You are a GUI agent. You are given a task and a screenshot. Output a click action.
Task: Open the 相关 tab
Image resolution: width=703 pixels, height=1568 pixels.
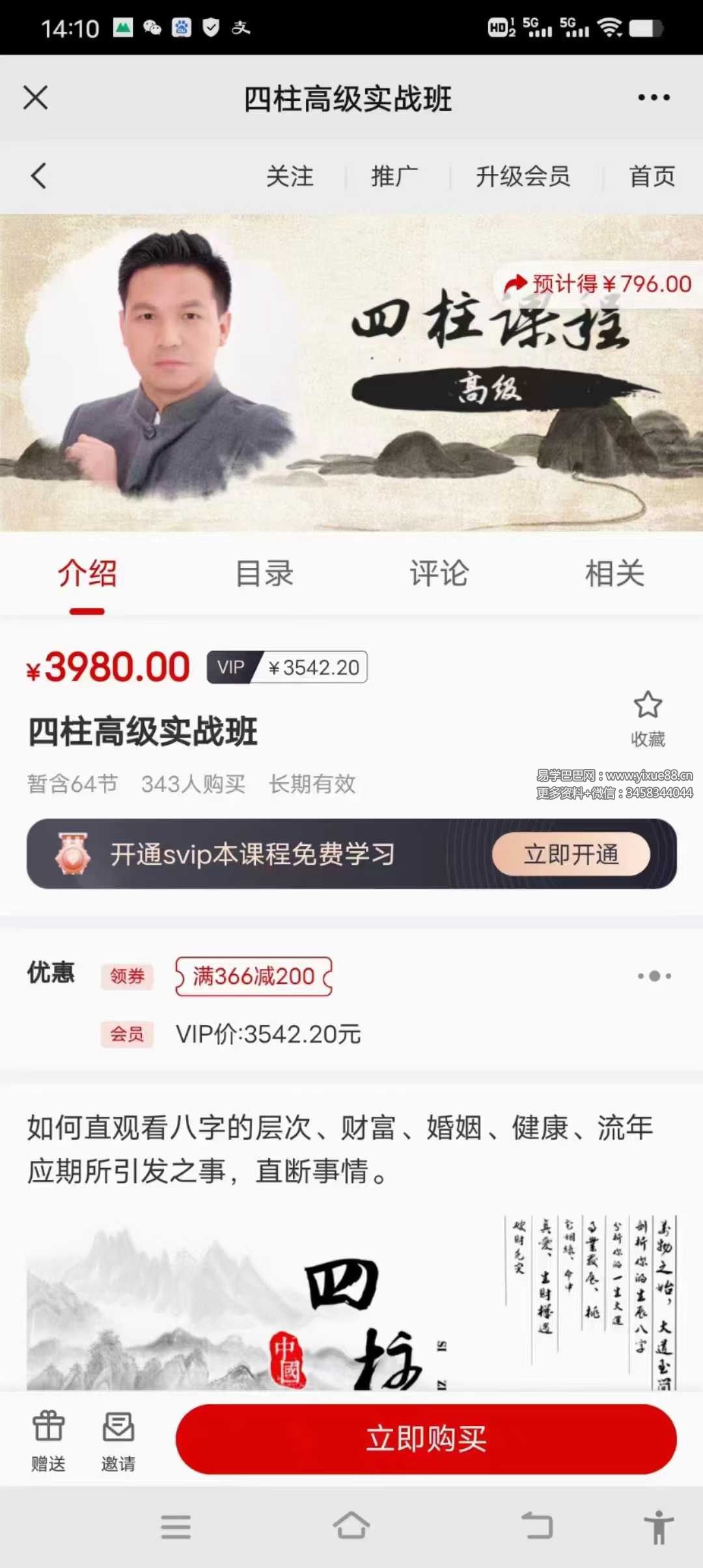[x=614, y=574]
